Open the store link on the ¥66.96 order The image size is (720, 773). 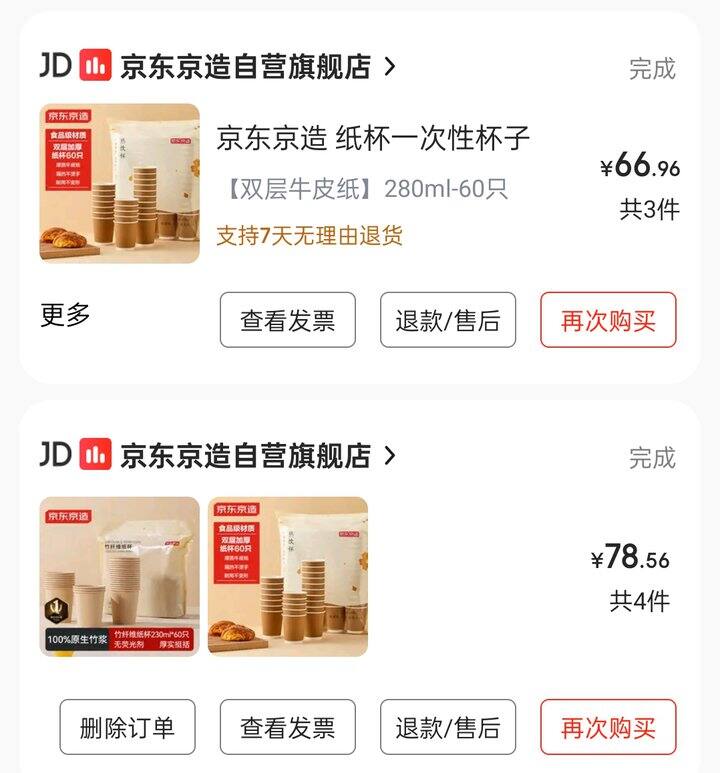(245, 67)
